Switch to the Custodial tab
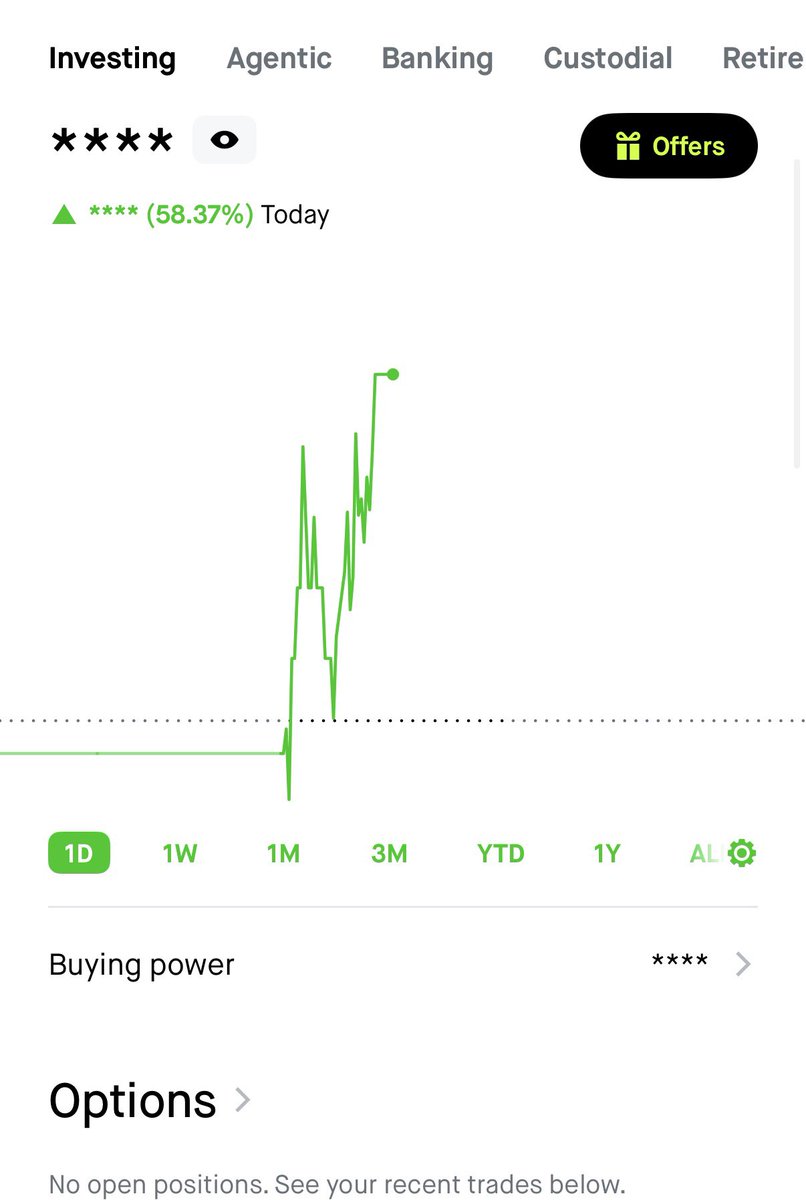Viewport: 806px width, 1200px height. click(x=608, y=58)
